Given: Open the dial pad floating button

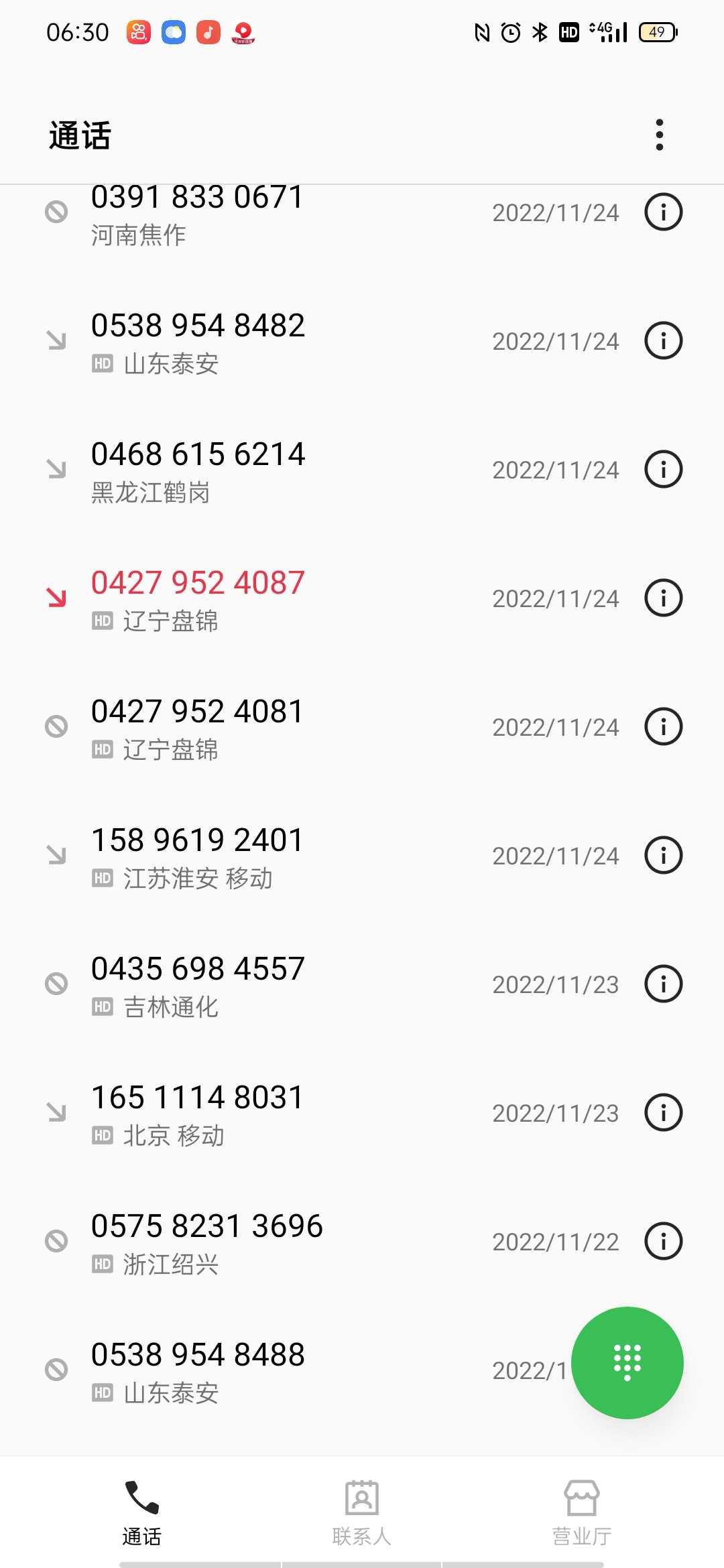Looking at the screenshot, I should 627,1362.
